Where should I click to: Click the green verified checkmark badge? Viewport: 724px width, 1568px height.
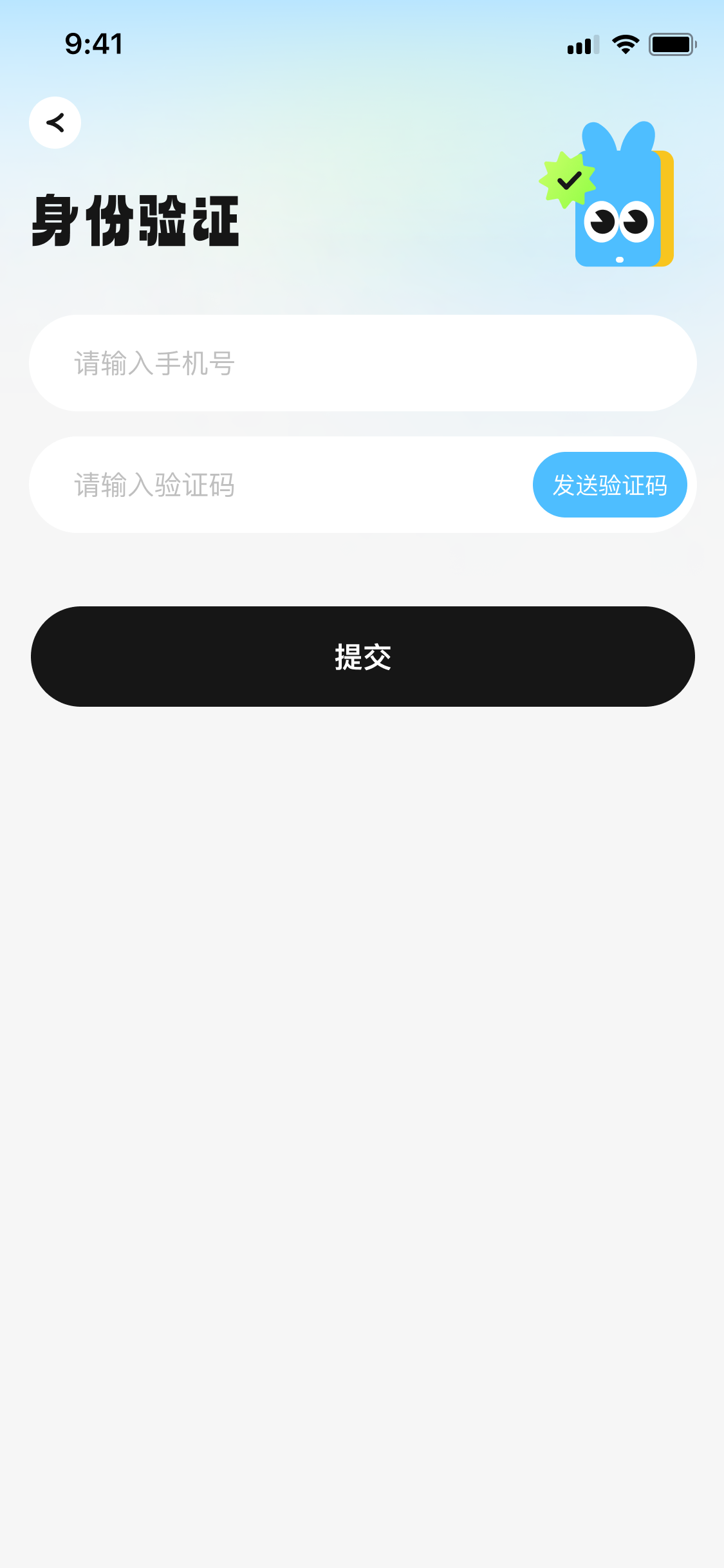(567, 182)
